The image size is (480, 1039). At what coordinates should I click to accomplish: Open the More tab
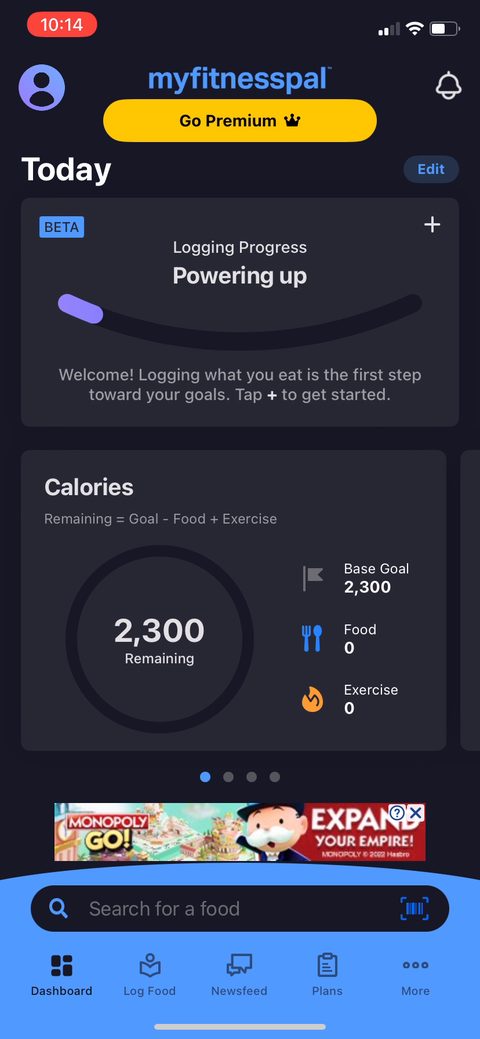click(x=416, y=975)
